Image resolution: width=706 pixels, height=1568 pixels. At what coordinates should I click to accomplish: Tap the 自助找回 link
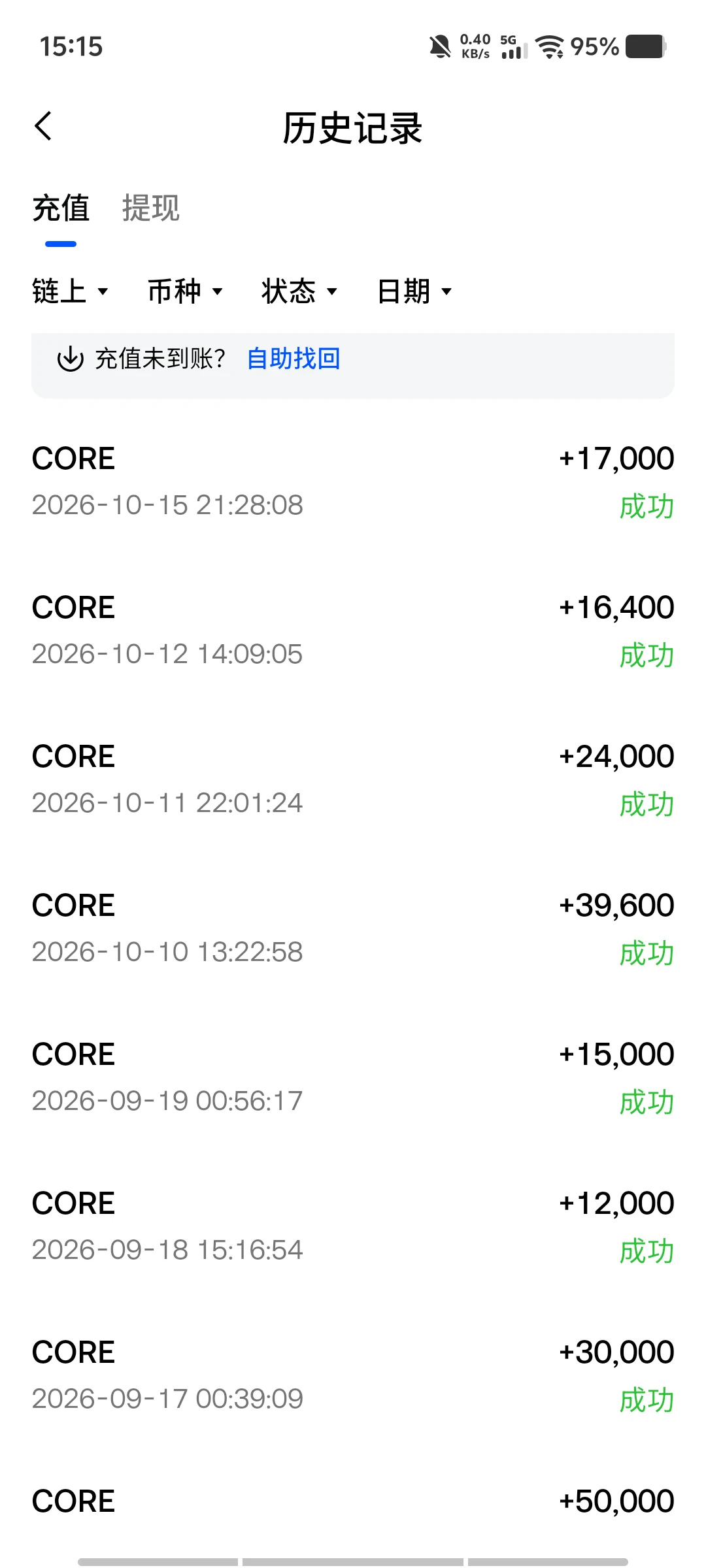(x=294, y=359)
